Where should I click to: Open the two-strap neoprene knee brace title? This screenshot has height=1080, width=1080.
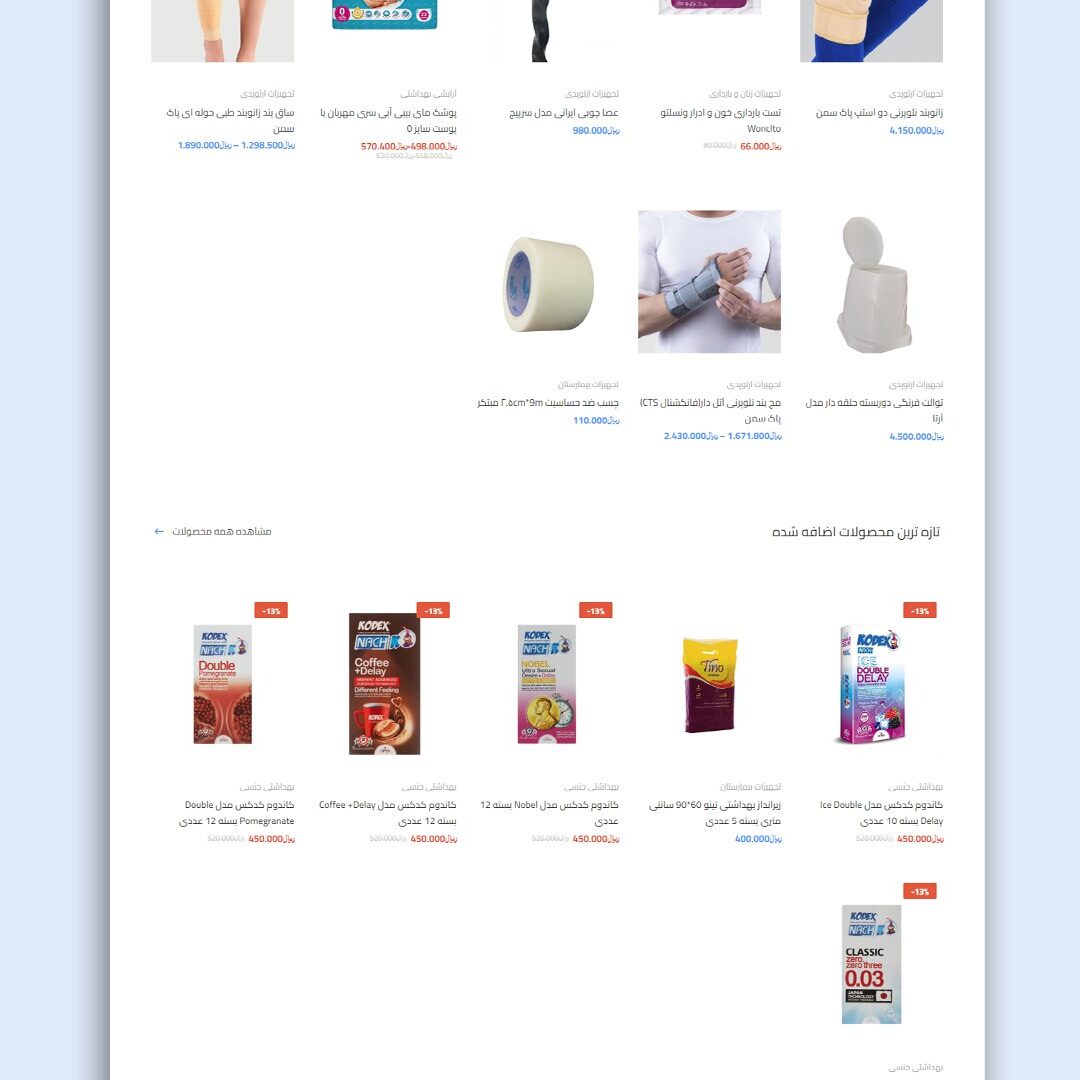tap(878, 113)
